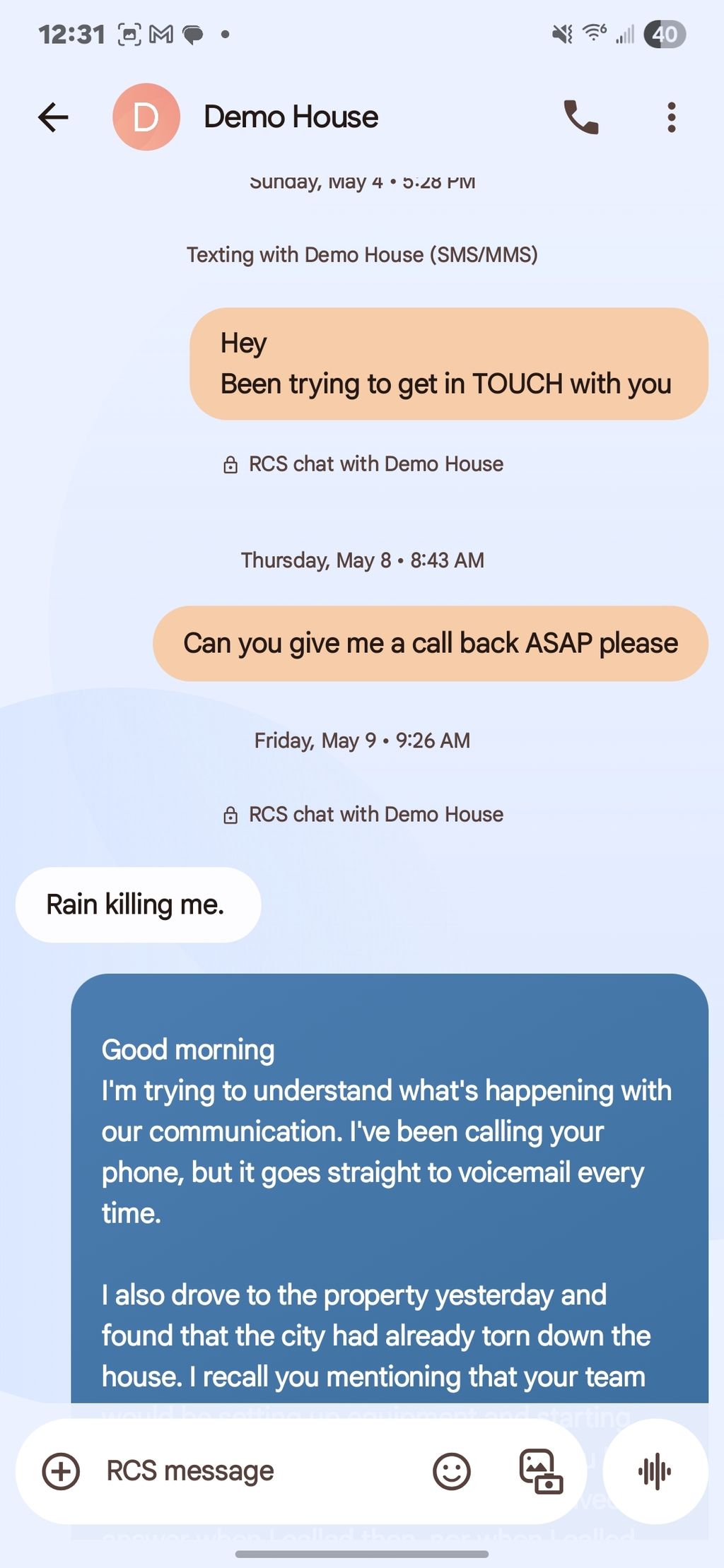Call Demo House
Viewport: 724px width, 1568px height.
point(580,117)
